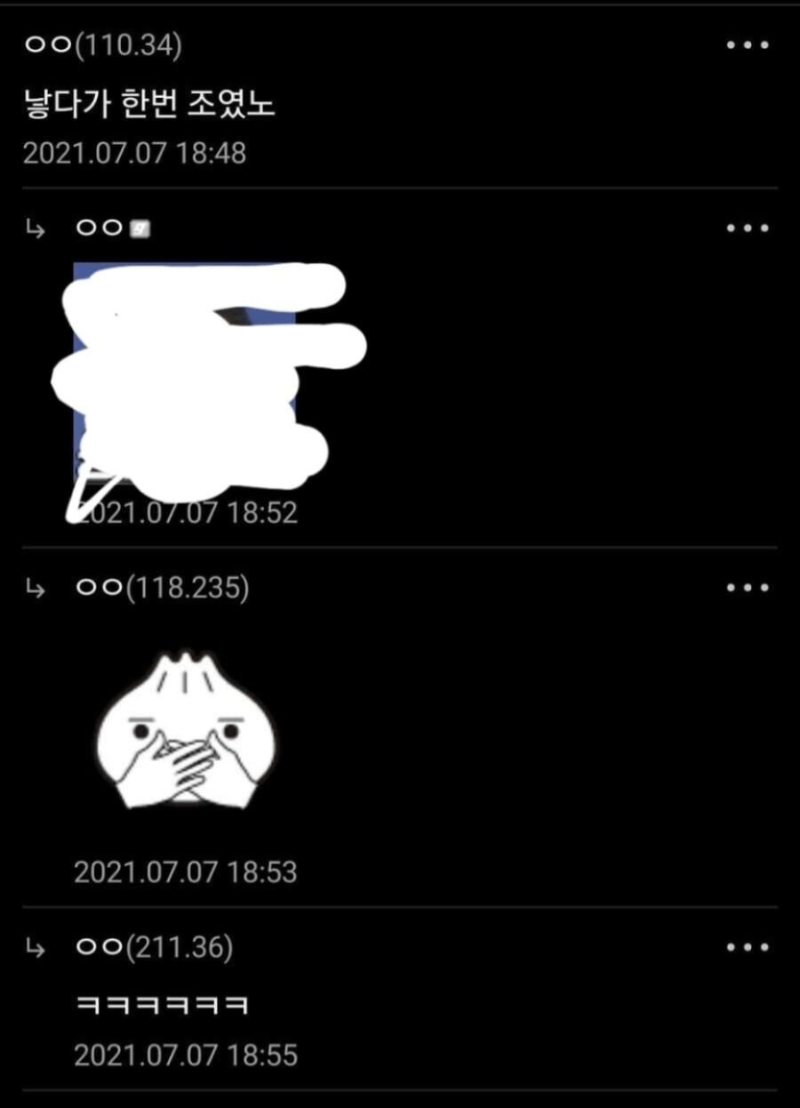Click the three-dot menu beside username ㅇㅇ(118.235)
The width and height of the screenshot is (800, 1108).
point(748,588)
